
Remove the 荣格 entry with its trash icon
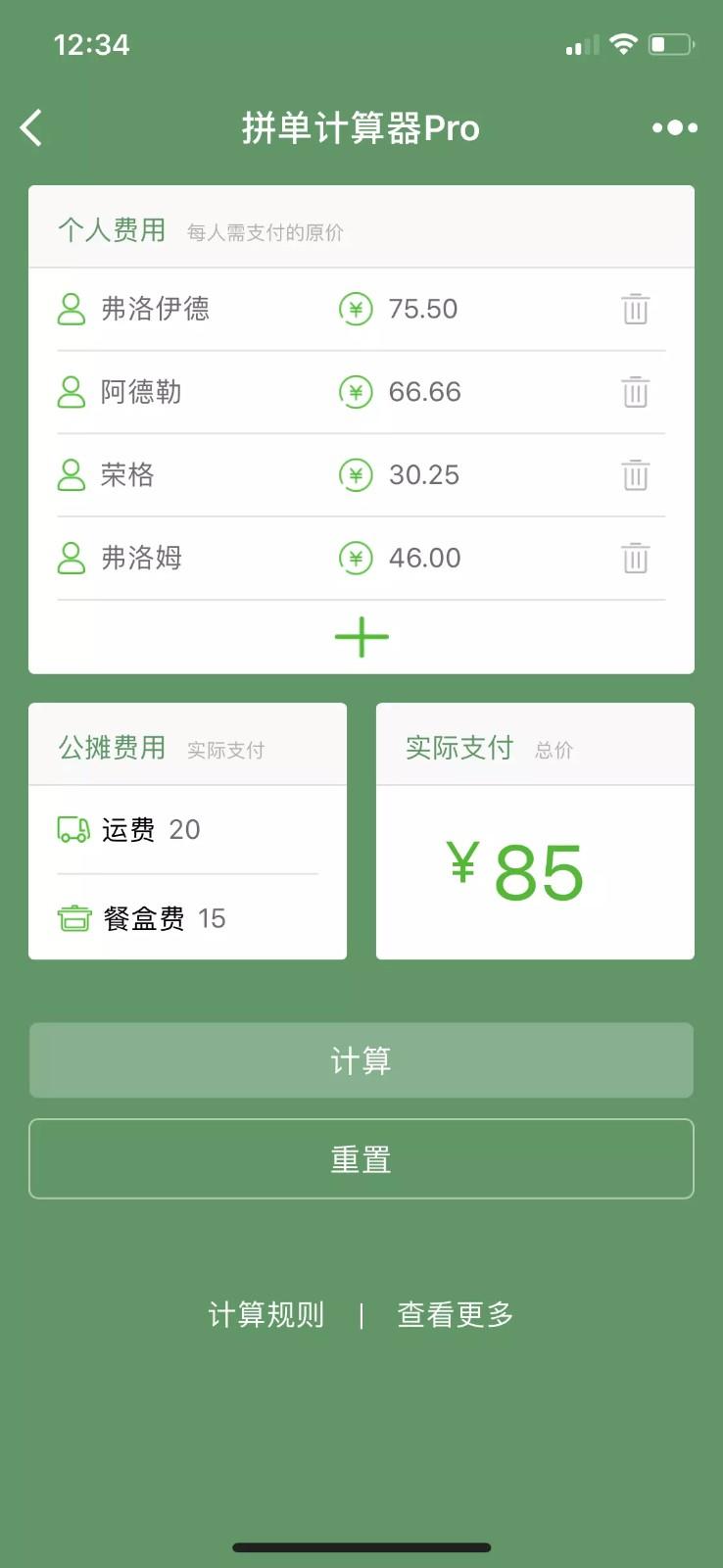click(x=635, y=476)
